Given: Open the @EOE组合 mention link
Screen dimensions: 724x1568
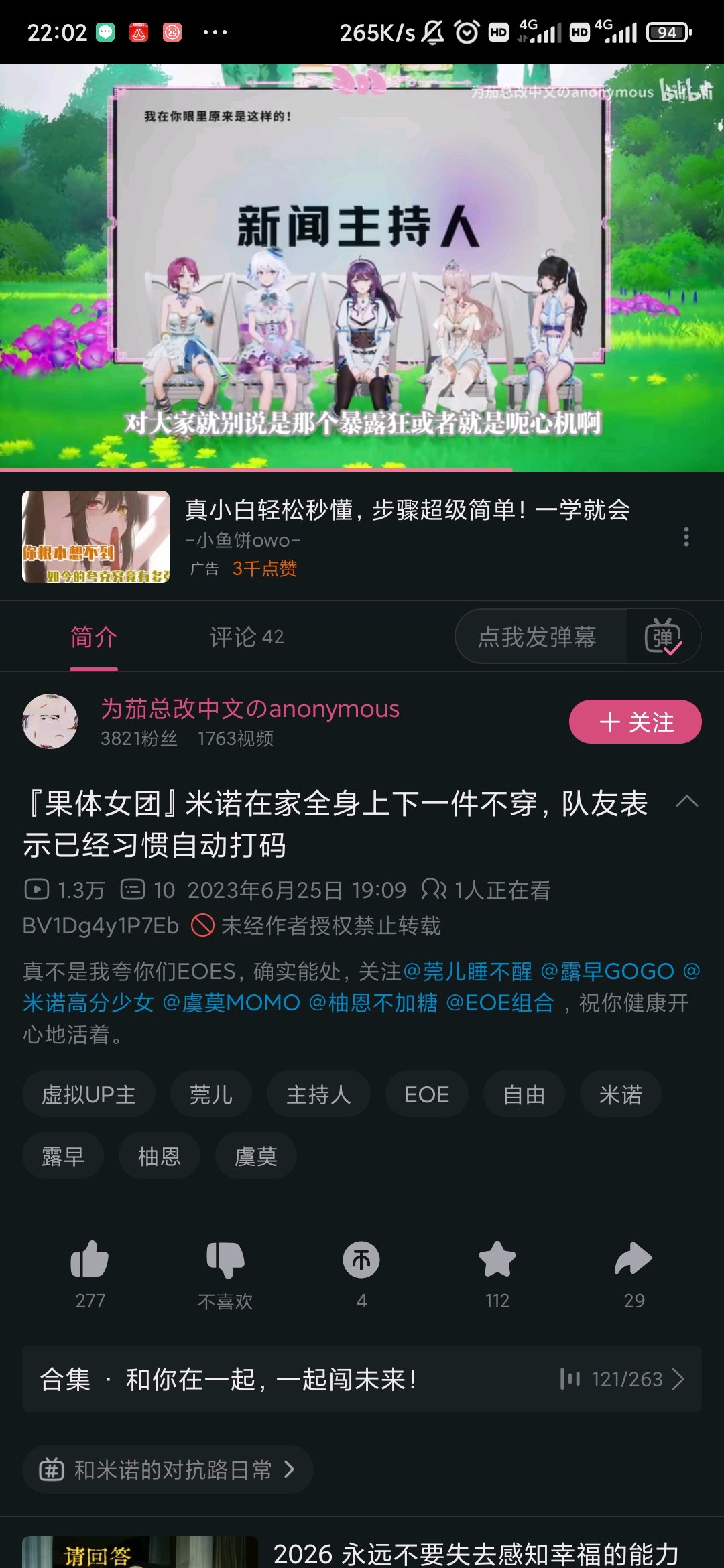Looking at the screenshot, I should (x=500, y=1003).
